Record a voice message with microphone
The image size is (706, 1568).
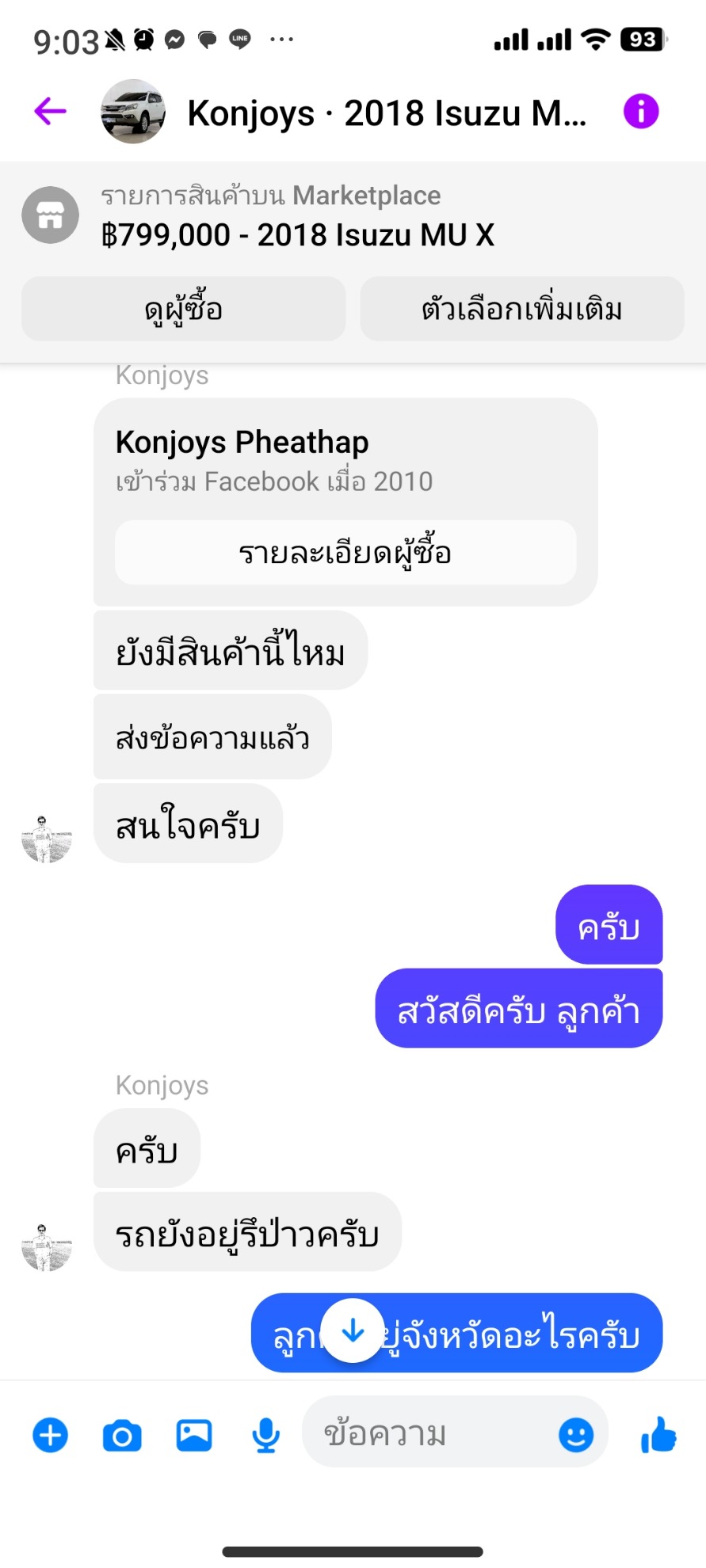[x=266, y=1436]
